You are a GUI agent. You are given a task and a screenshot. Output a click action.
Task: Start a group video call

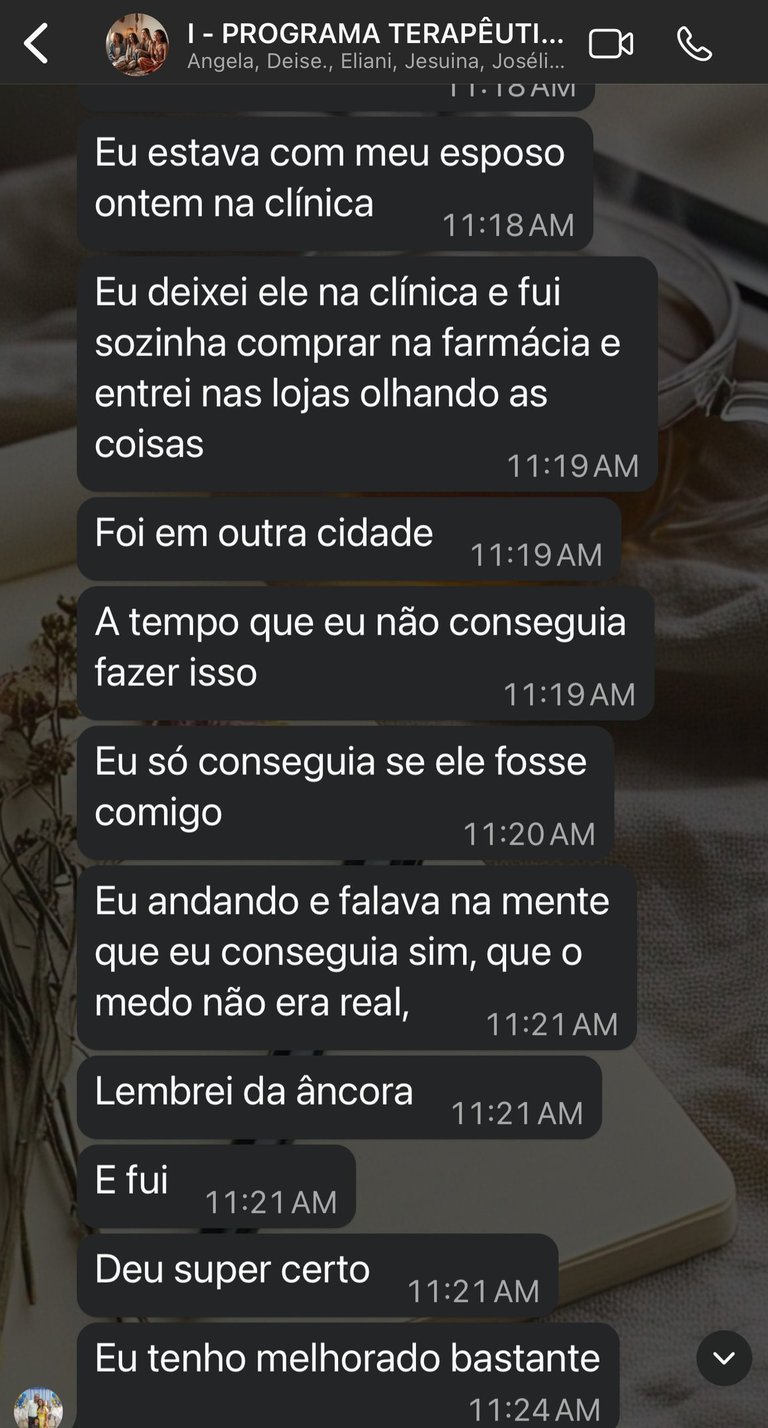(x=611, y=44)
